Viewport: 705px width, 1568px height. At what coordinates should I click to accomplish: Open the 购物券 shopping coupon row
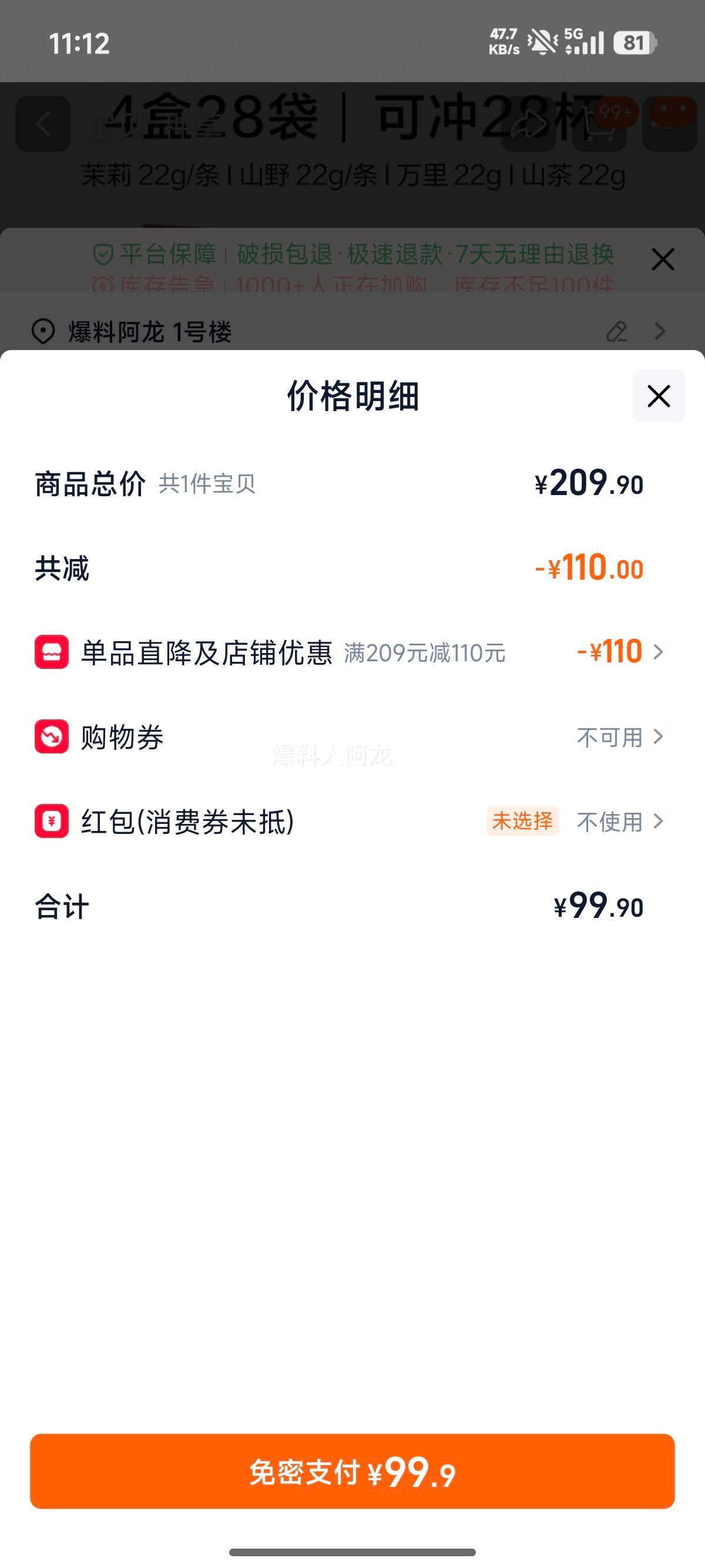(620, 737)
